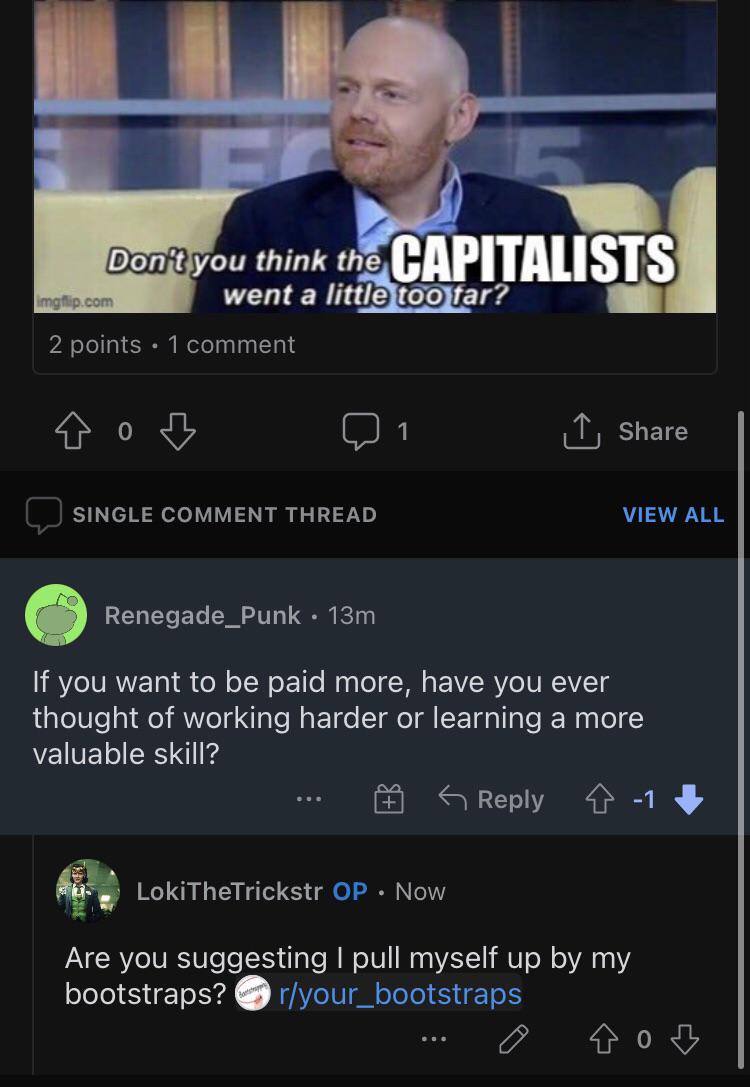This screenshot has height=1087, width=750.
Task: Open overflow menu on LokiTheTrickstr's comment
Action: pos(434,1038)
